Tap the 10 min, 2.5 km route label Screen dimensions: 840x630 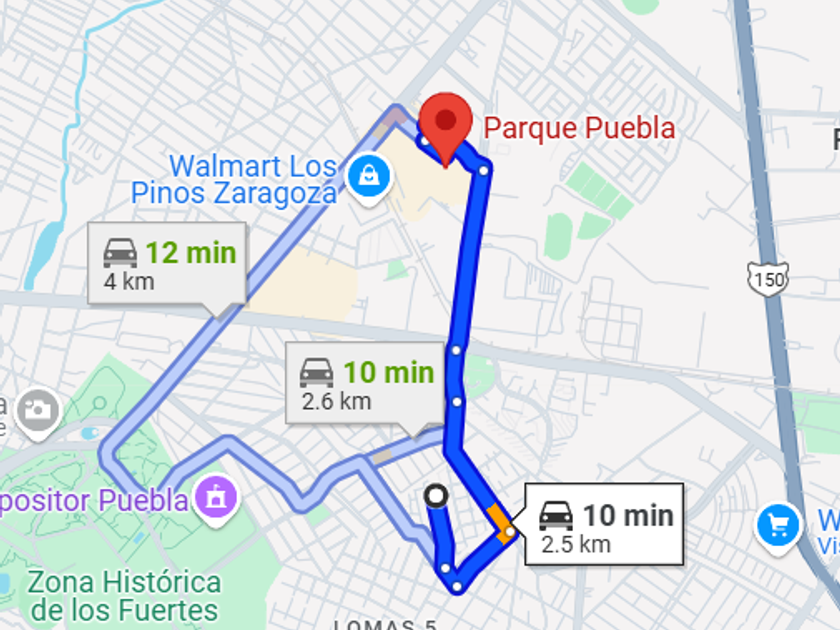[603, 527]
